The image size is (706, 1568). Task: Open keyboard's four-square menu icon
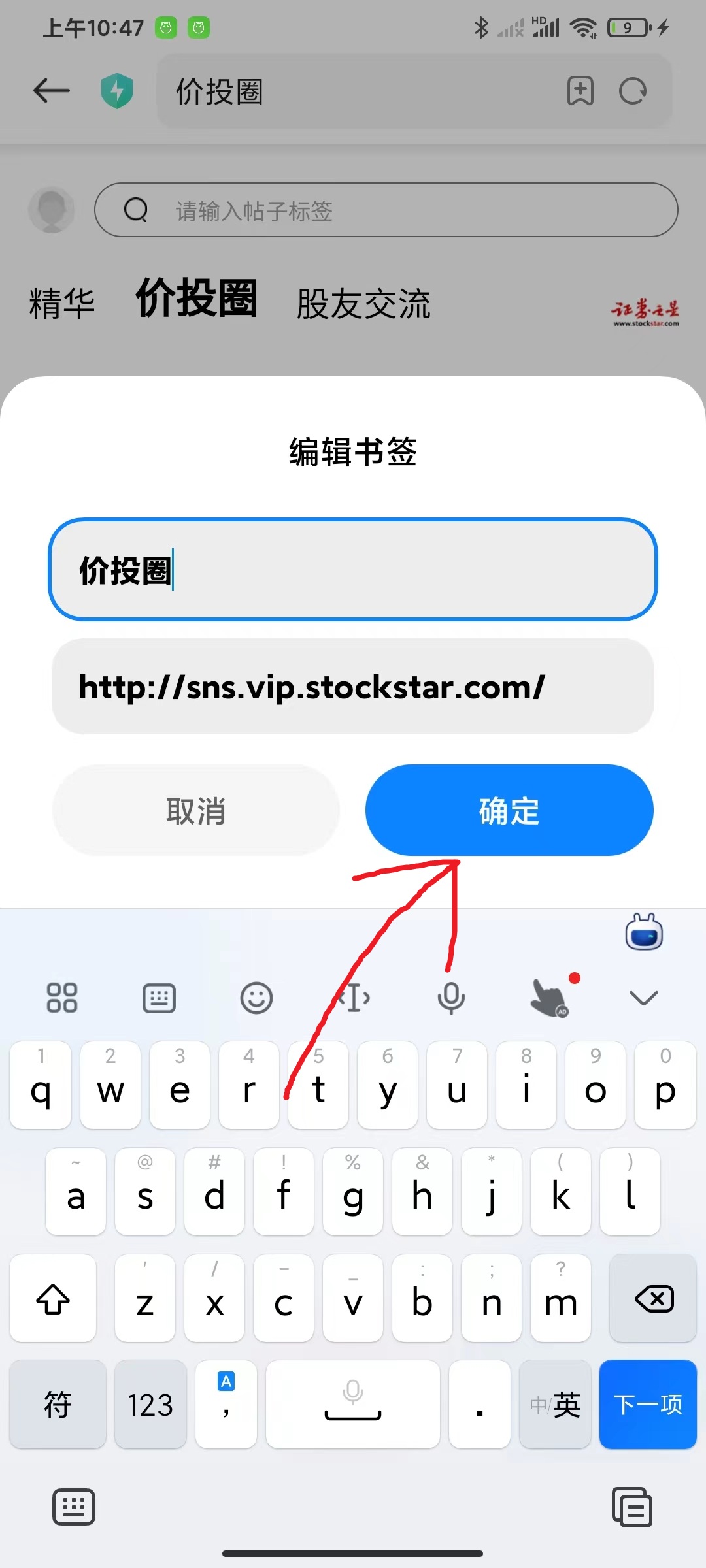point(62,998)
